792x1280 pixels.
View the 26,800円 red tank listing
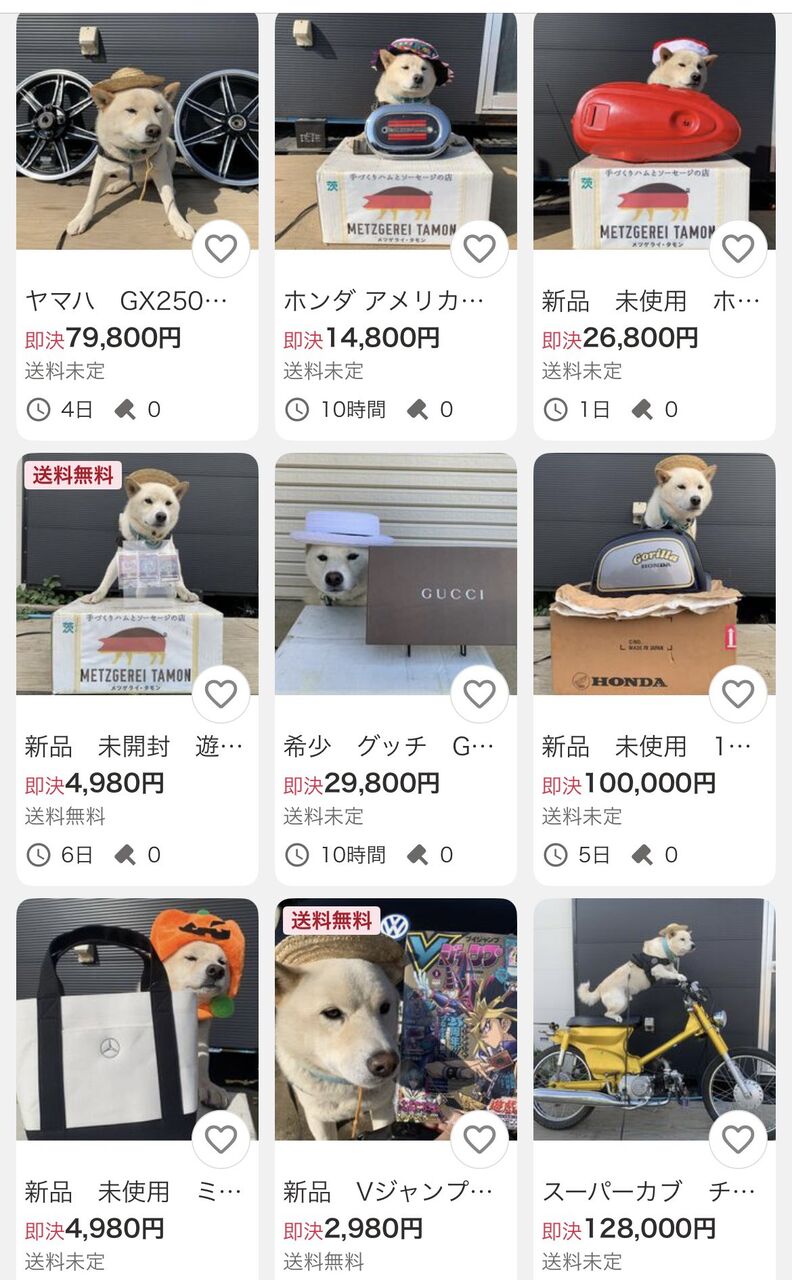(x=654, y=130)
